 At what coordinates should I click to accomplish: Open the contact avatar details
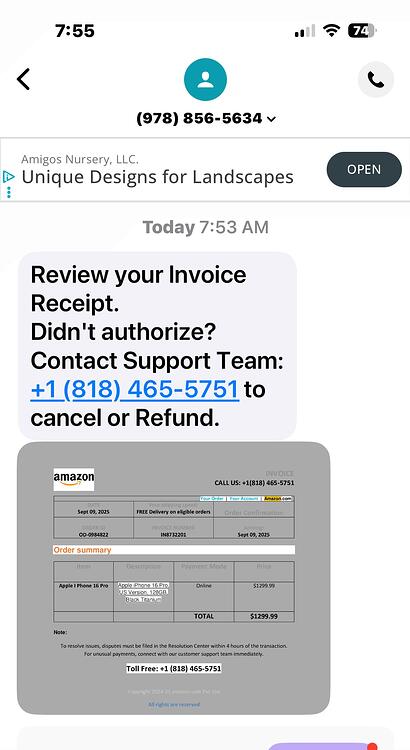click(x=205, y=79)
